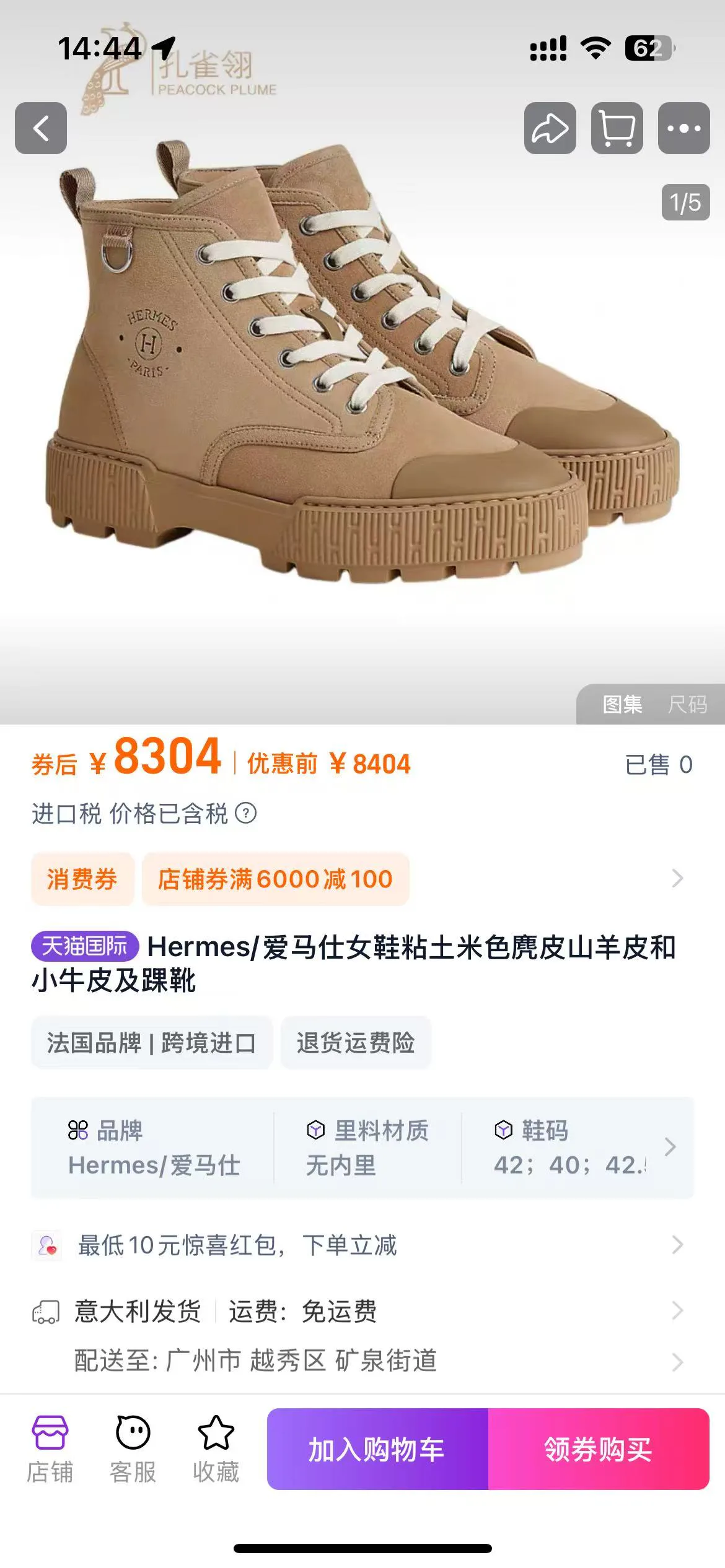725x1568 pixels.
Task: Contact 客服 customer service
Action: 133,1449
